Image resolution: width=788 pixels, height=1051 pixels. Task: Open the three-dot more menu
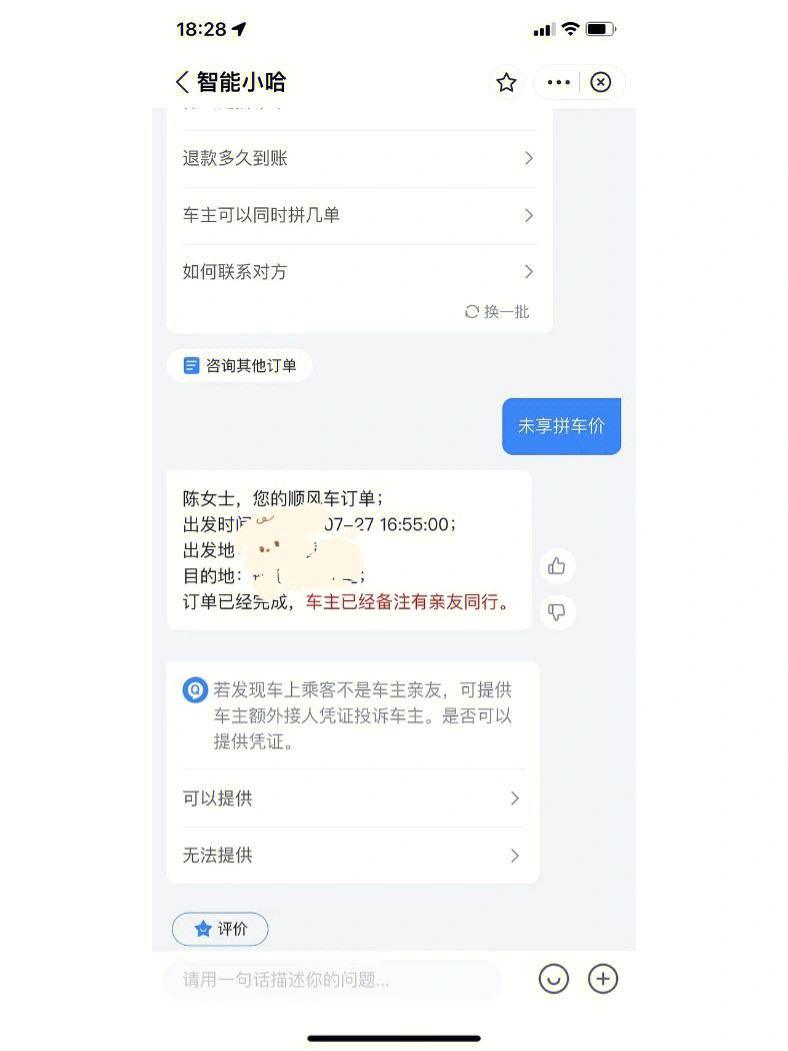559,83
